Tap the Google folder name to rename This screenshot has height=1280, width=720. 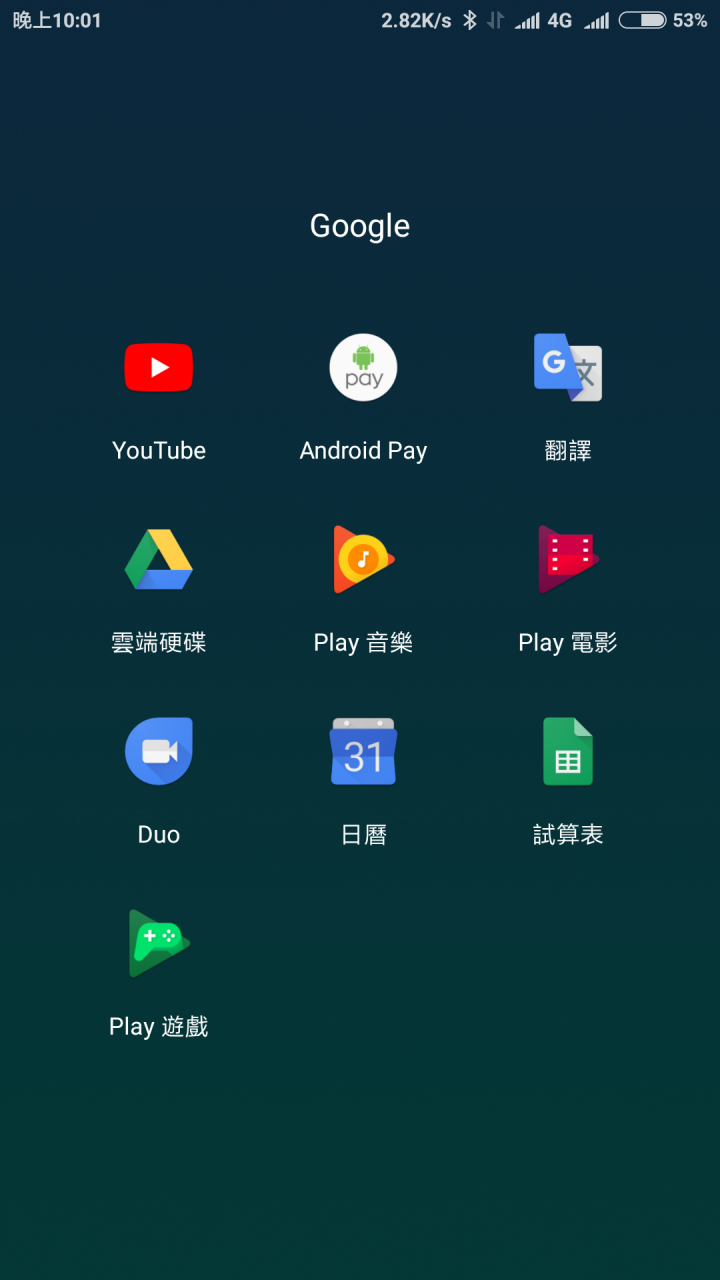360,226
